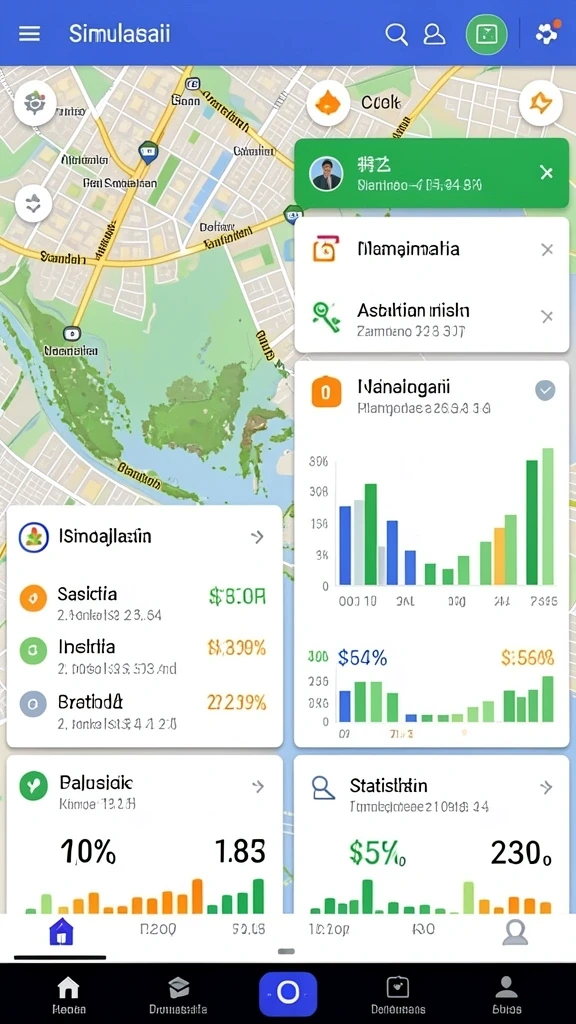This screenshot has height=1024, width=576.
Task: Tap the blue center circle button in bottom bar
Action: [x=288, y=993]
